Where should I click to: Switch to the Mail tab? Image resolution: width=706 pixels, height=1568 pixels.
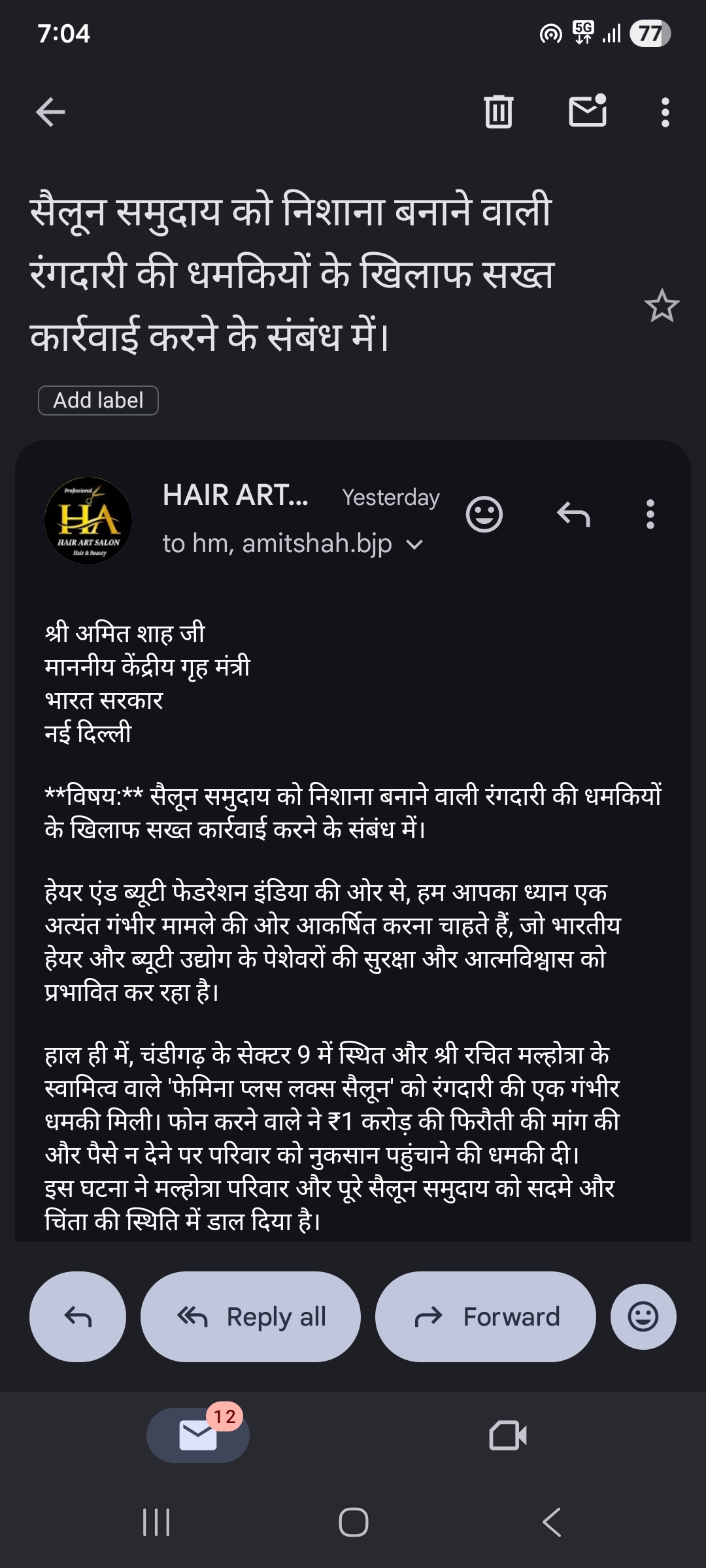[x=198, y=1435]
